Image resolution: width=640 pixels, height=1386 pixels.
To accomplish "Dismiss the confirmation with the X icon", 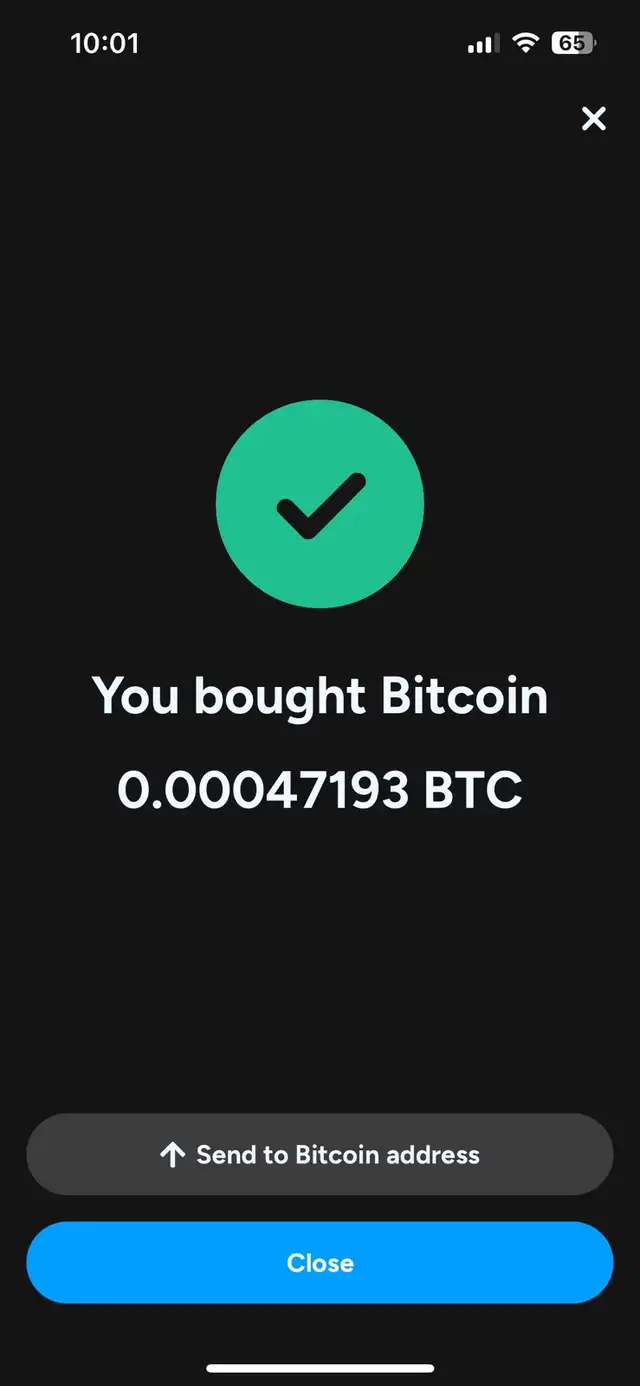I will point(594,119).
